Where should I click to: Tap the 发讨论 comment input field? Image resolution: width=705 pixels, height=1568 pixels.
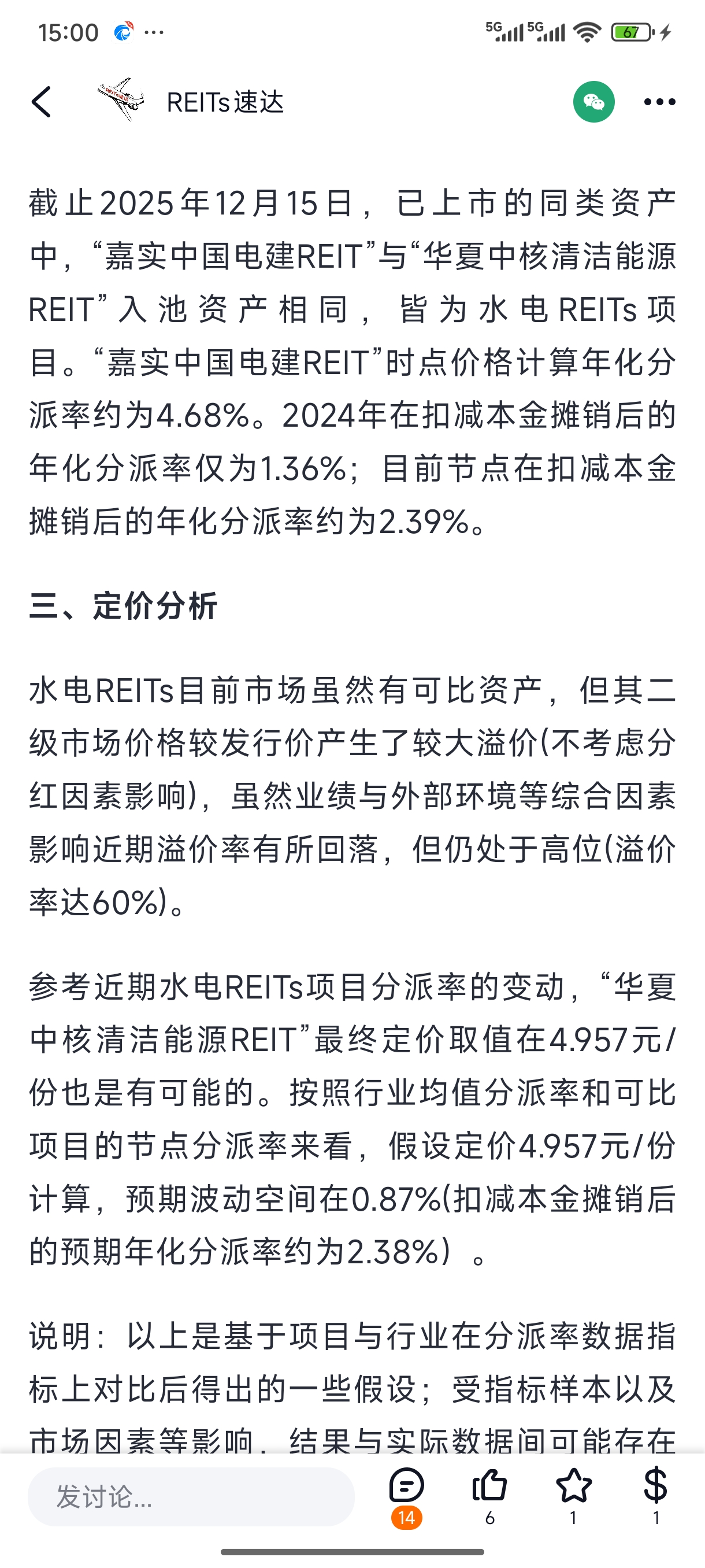coord(190,1497)
